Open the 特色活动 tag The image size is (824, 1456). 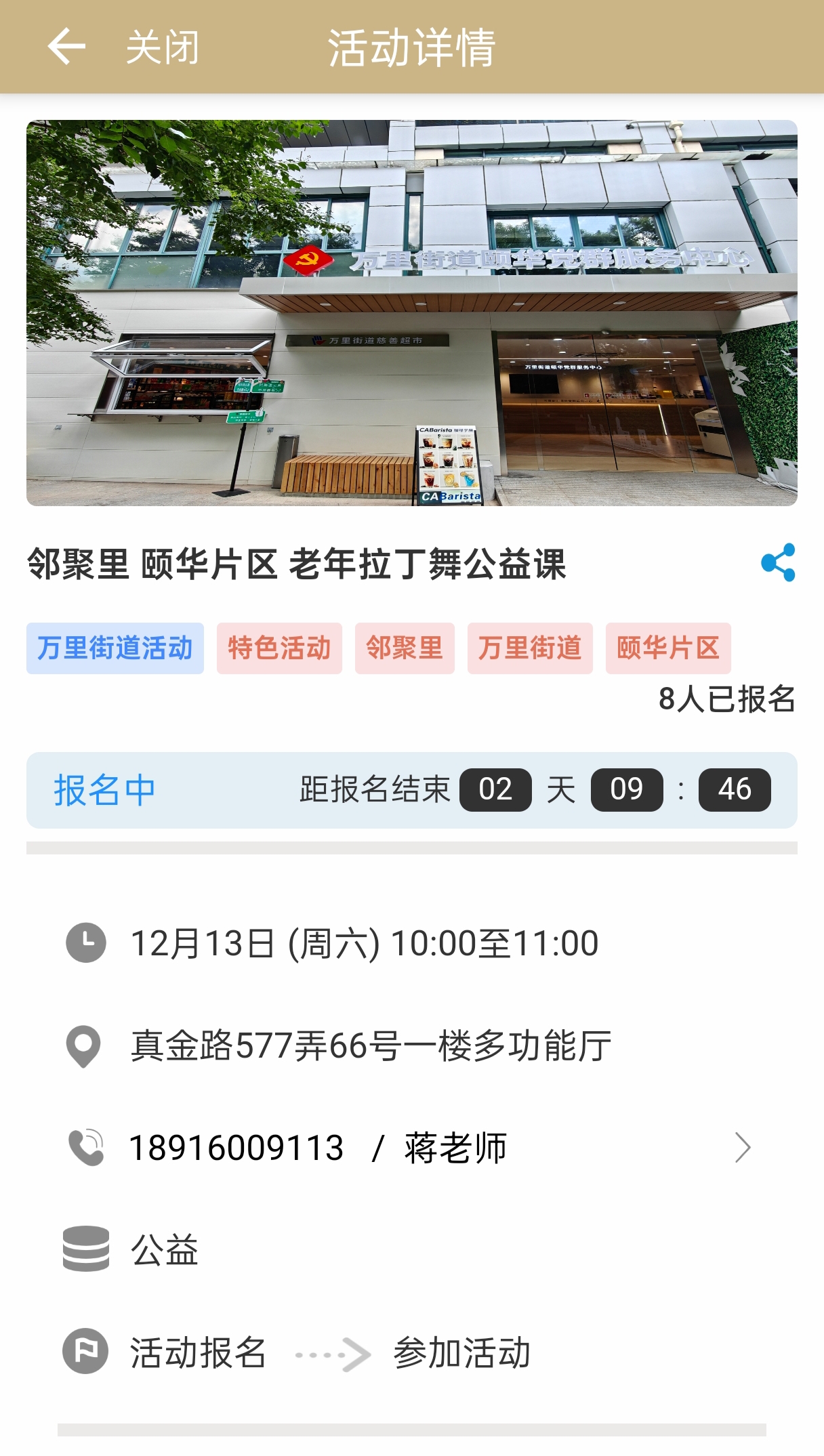tap(279, 648)
